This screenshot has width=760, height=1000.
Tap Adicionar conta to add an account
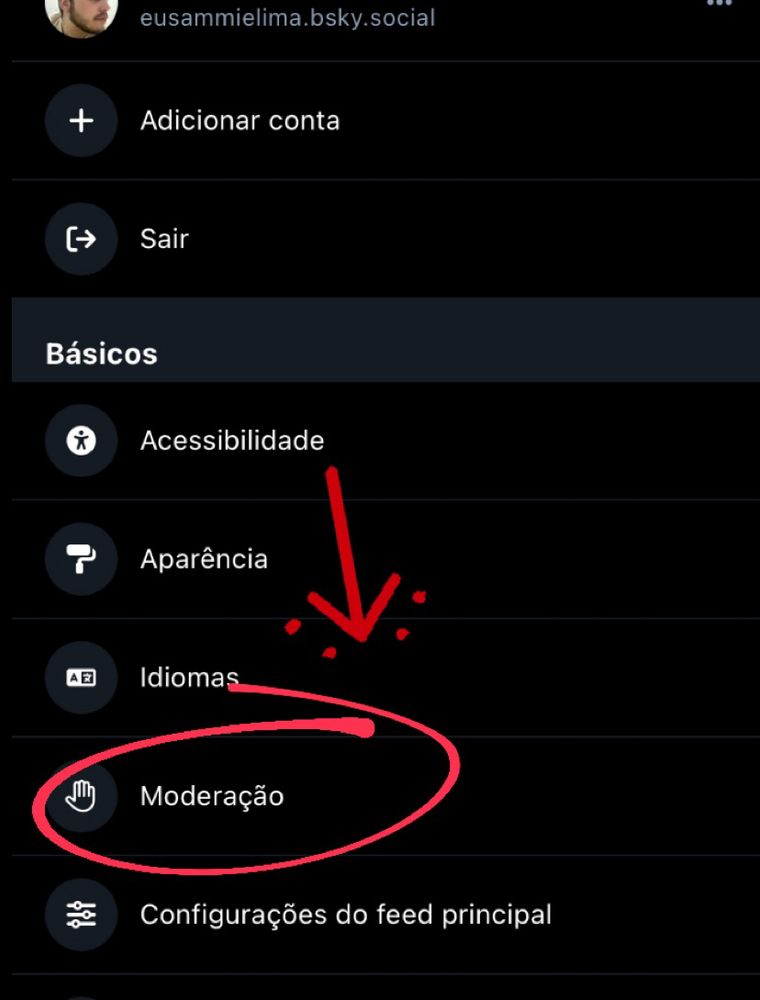240,121
